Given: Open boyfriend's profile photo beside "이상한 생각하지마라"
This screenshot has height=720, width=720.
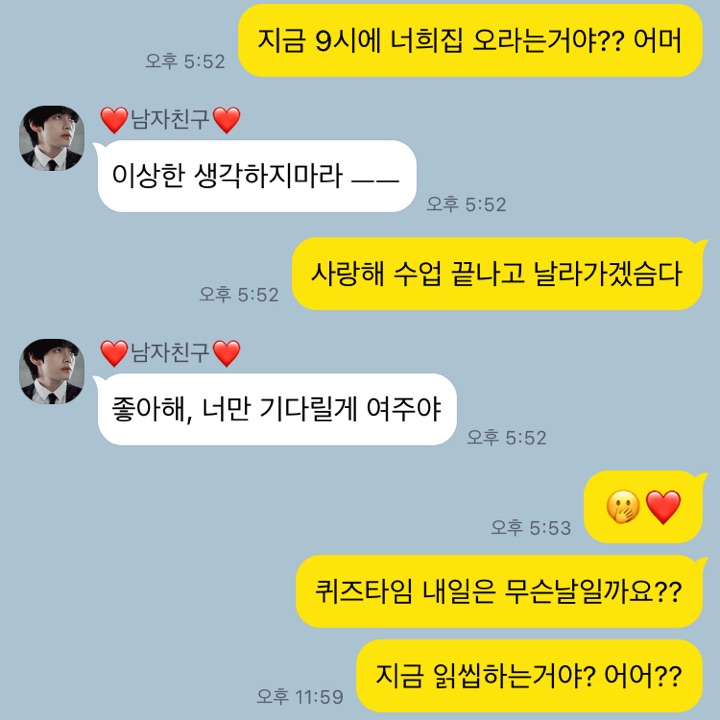Looking at the screenshot, I should [51, 137].
